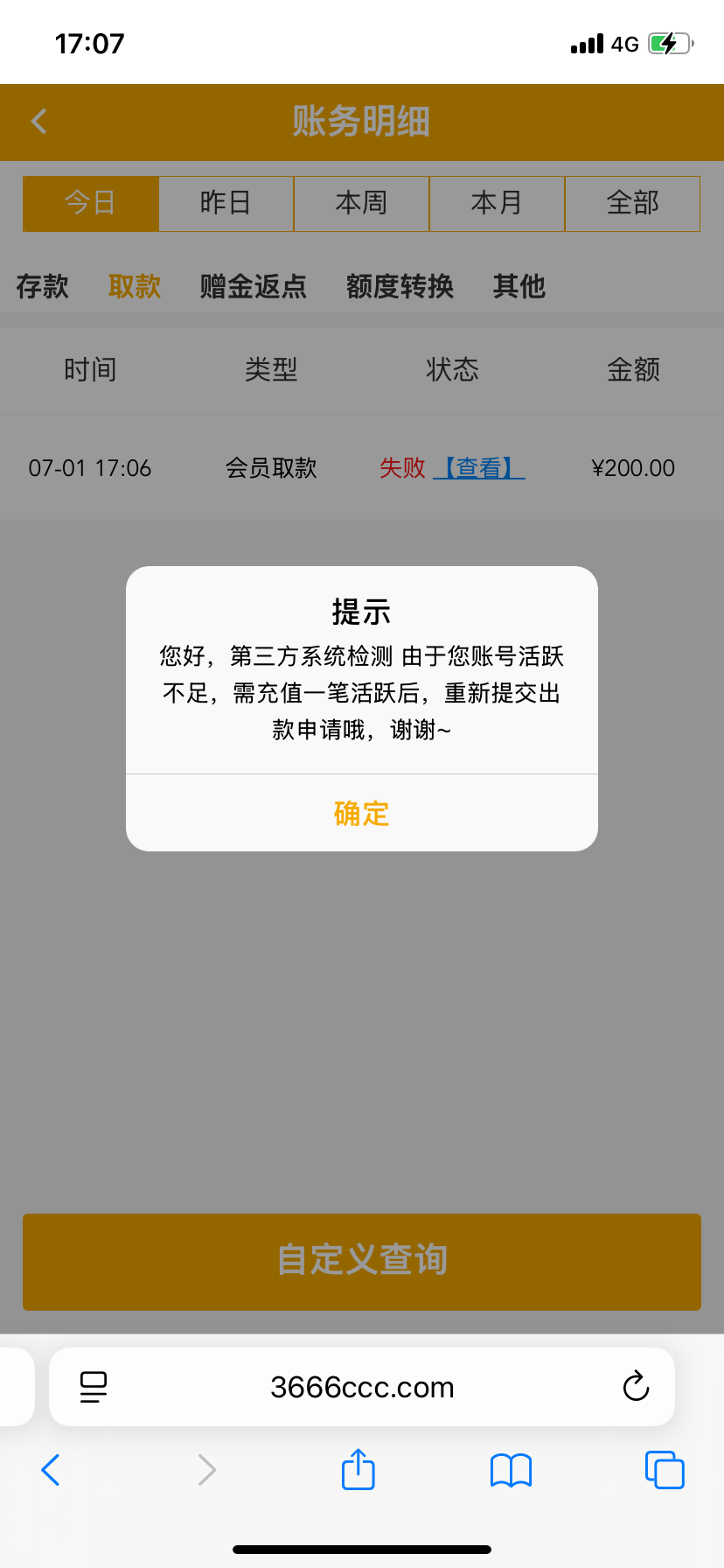724x1568 pixels.
Task: Switch to the 本周 tab
Action: click(361, 203)
